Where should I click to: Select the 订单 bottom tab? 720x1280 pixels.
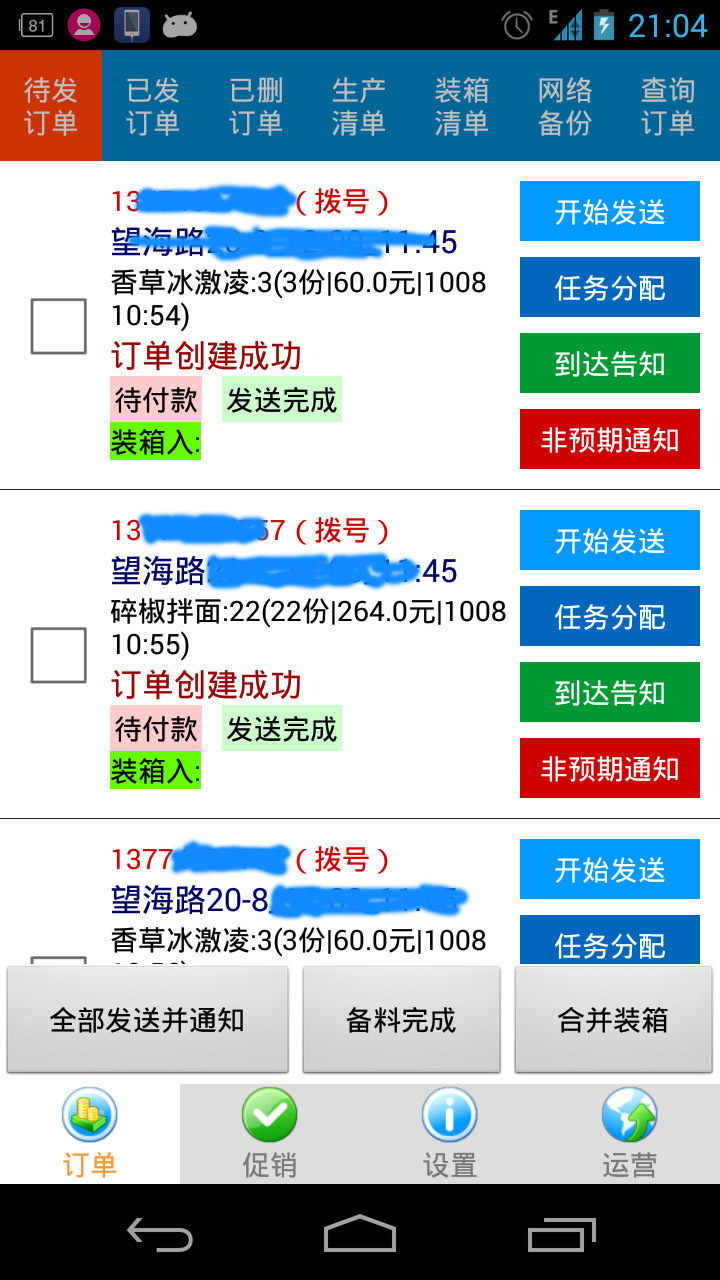[89, 1133]
